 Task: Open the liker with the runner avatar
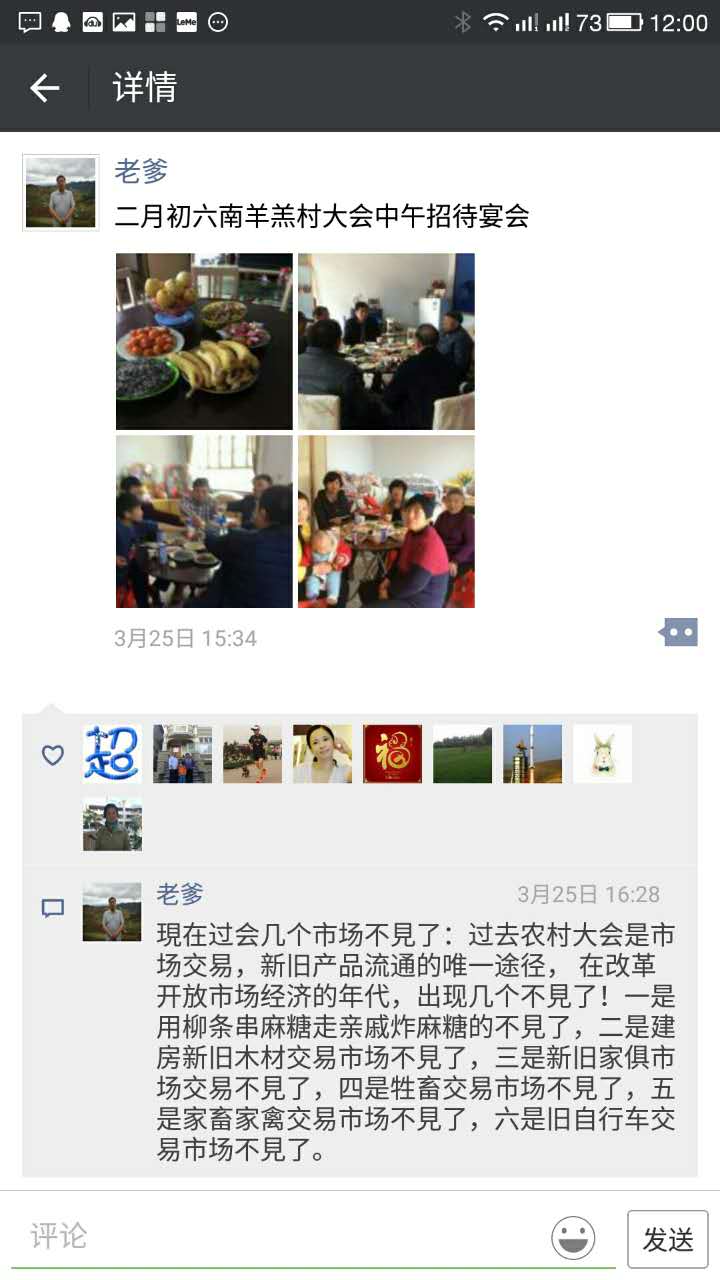[252, 754]
